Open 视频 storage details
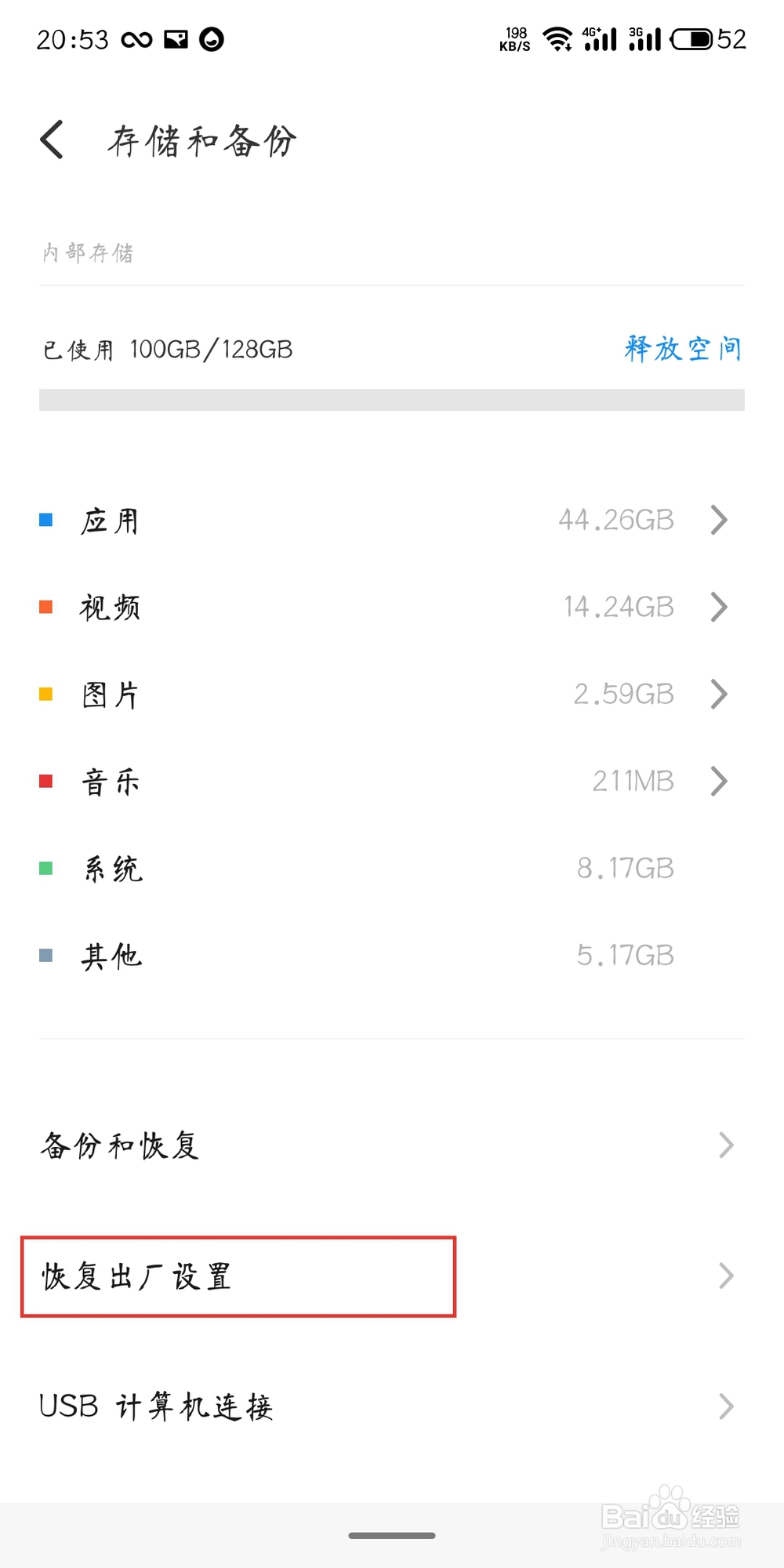Viewport: 784px width, 1568px height. tap(392, 607)
